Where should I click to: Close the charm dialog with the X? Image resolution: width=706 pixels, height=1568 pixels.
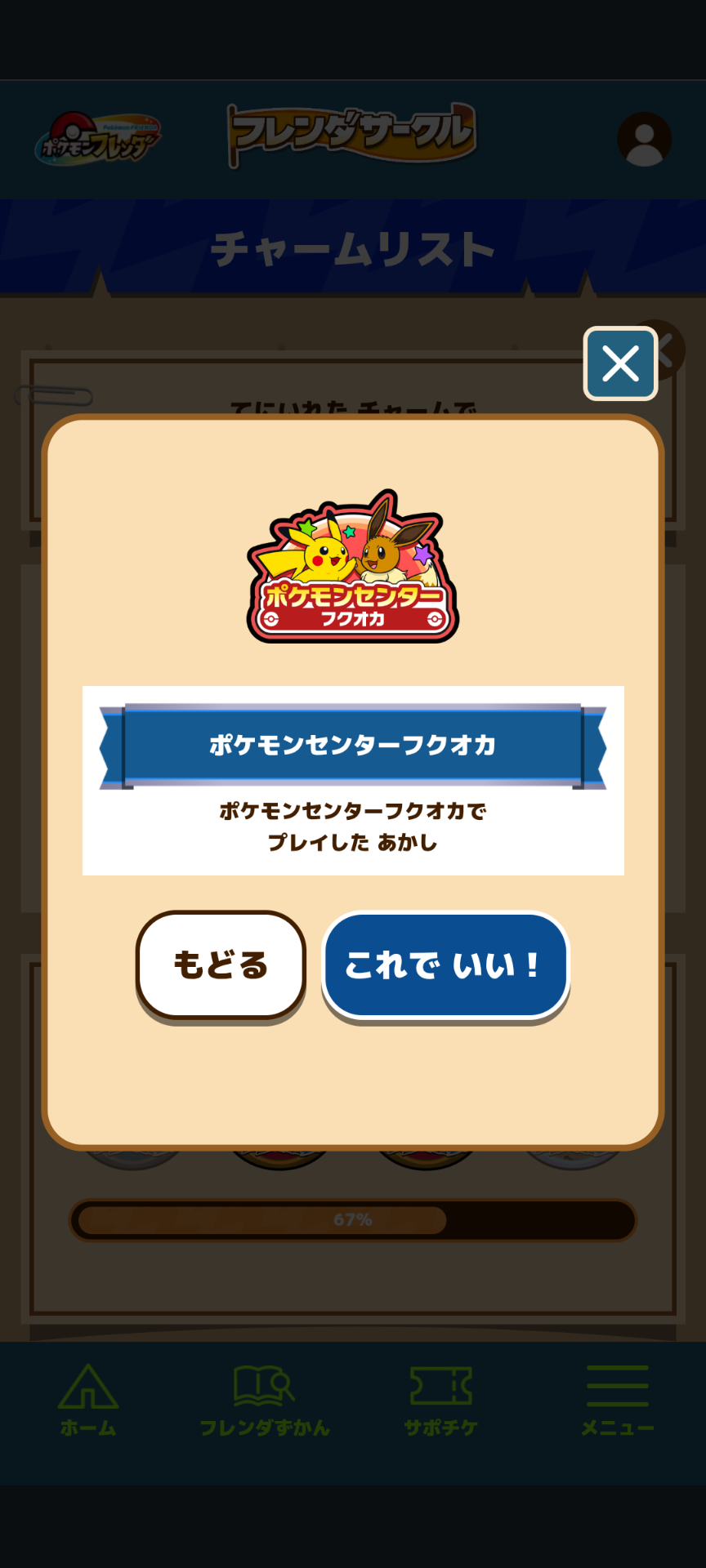tap(620, 363)
